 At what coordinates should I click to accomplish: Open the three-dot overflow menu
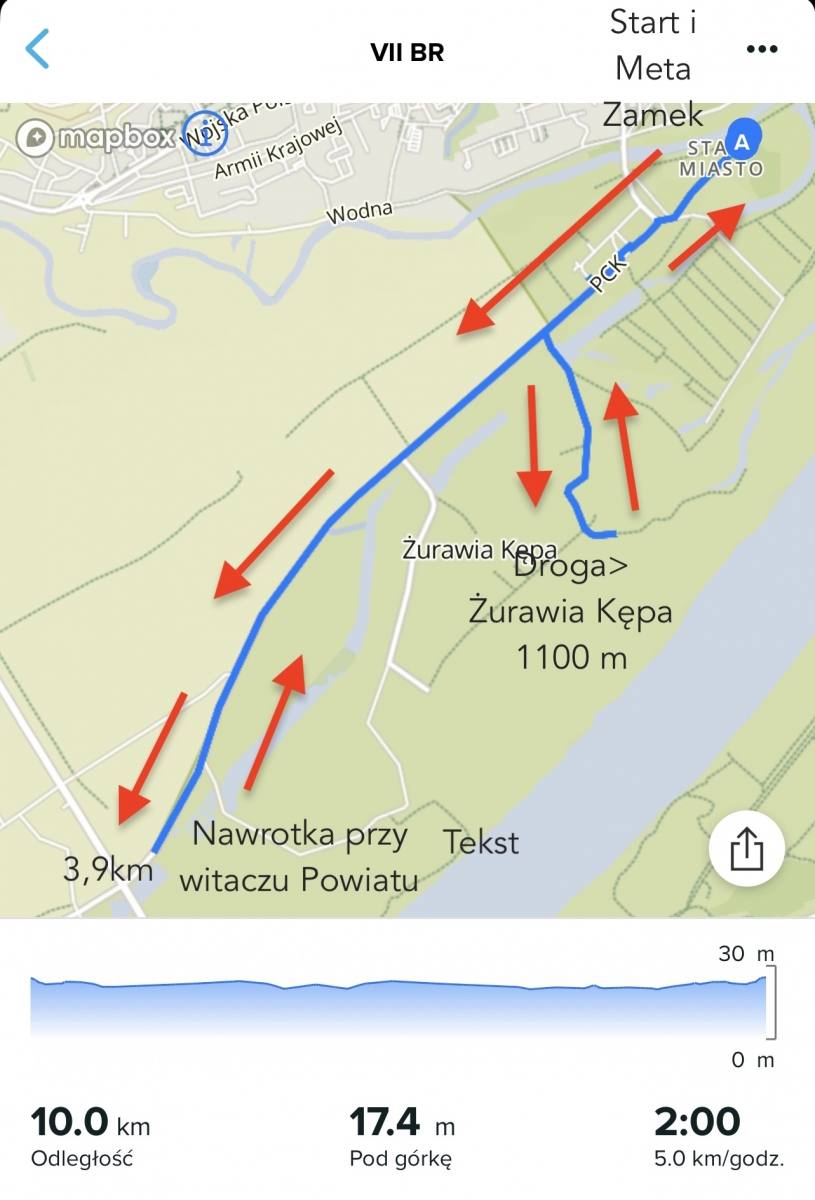[x=762, y=50]
